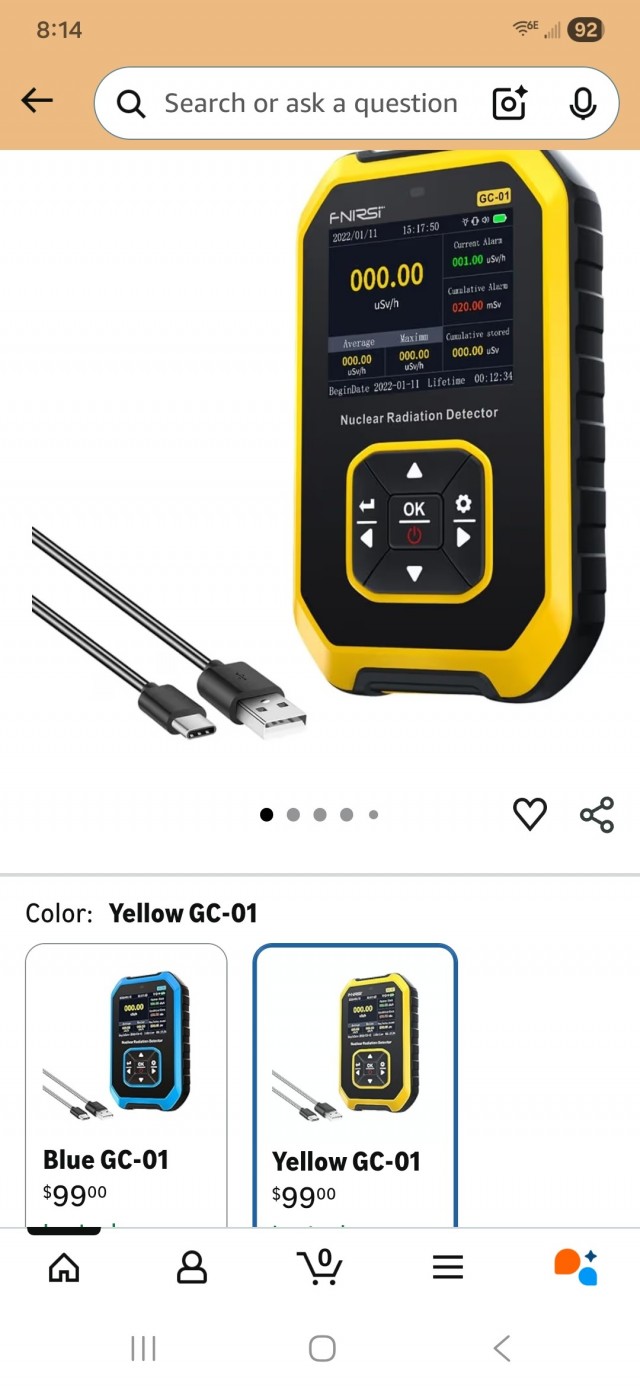640x1387 pixels.
Task: Open camera lens search
Action: (x=509, y=103)
